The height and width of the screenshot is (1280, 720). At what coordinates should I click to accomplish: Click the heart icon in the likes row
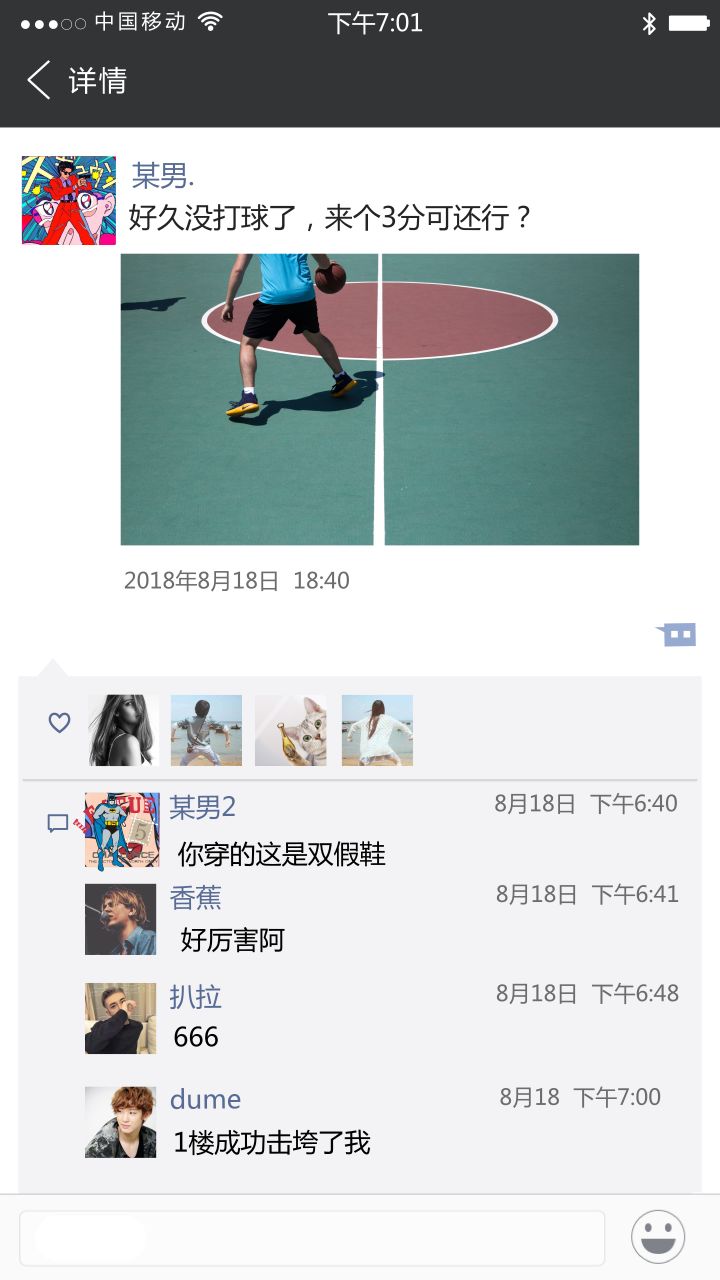(x=58, y=722)
